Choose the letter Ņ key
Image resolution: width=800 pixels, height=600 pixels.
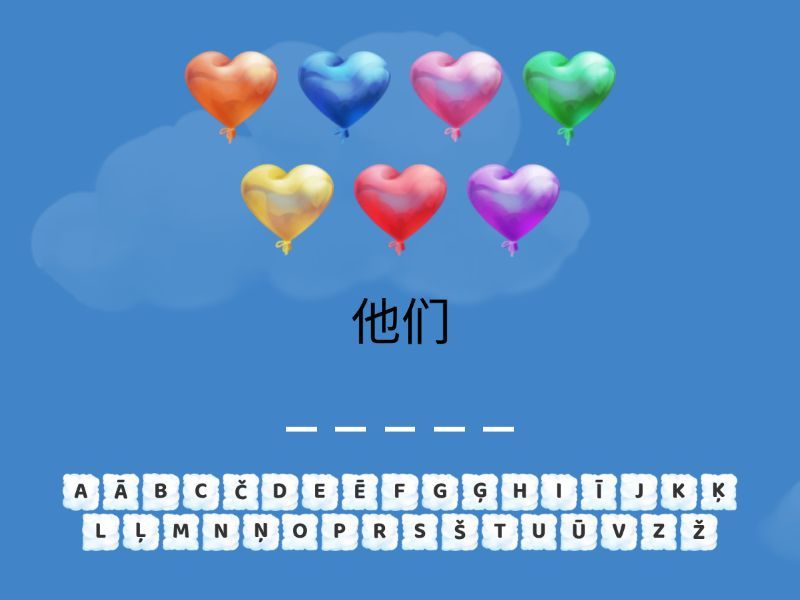pos(260,531)
